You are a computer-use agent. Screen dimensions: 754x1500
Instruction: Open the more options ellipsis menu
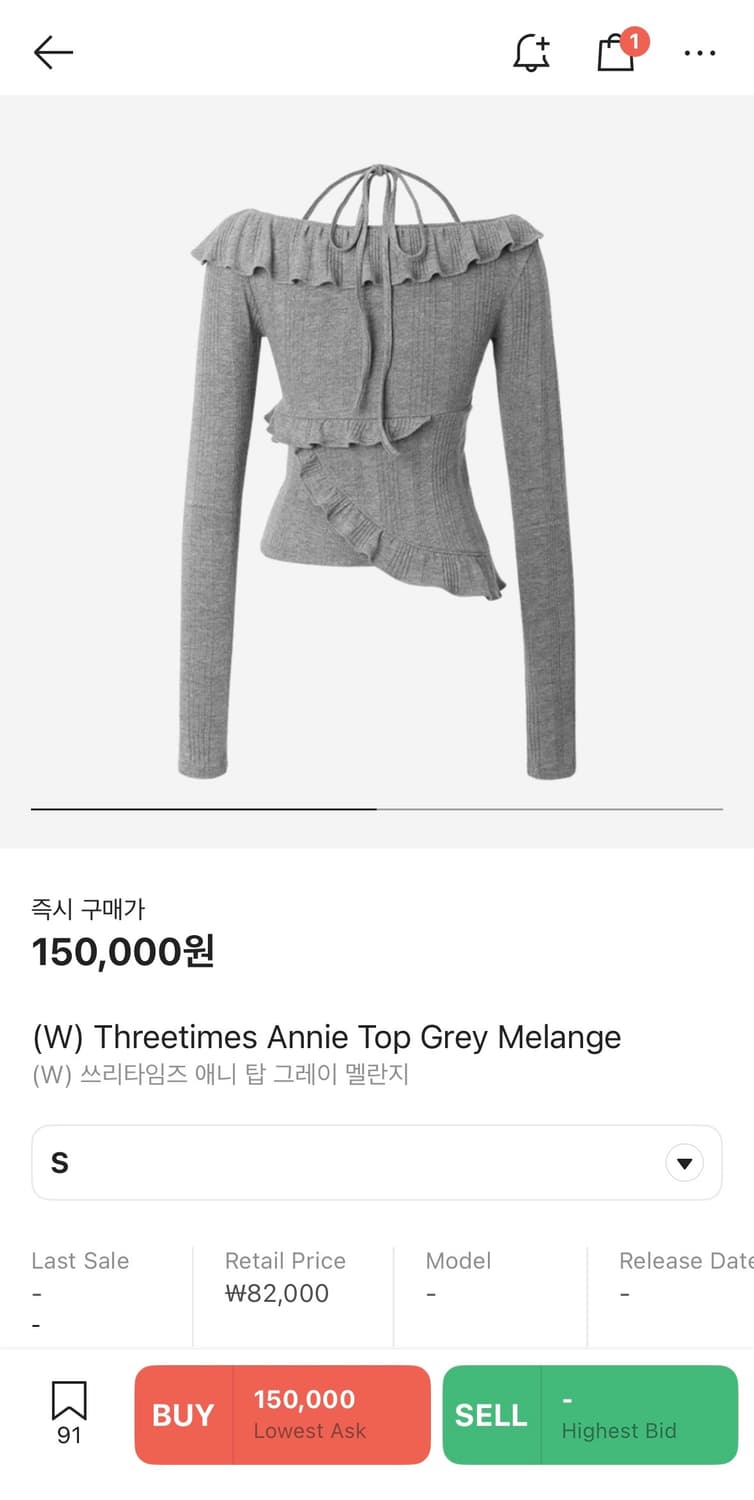click(x=700, y=53)
